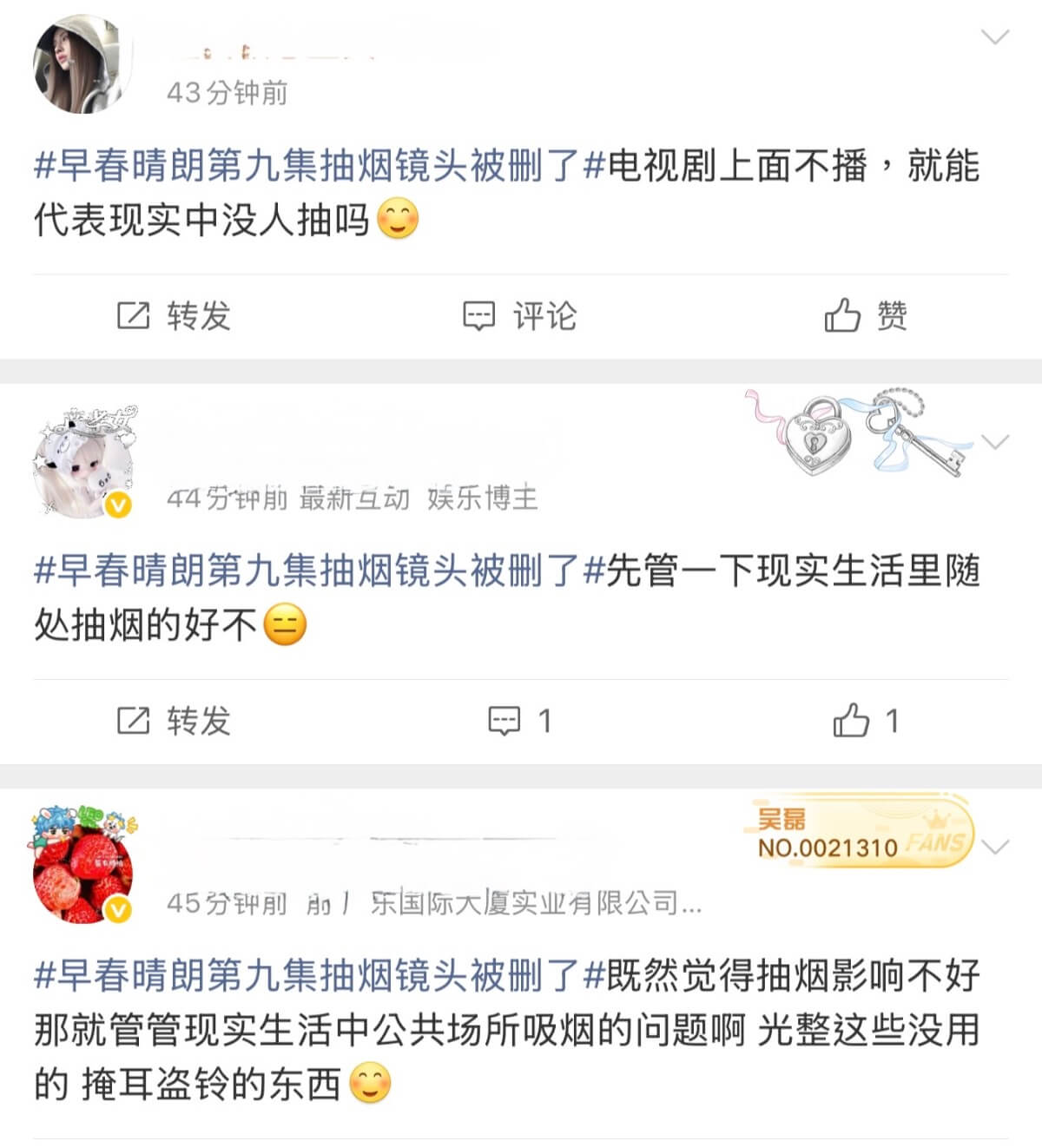Image resolution: width=1042 pixels, height=1148 pixels.
Task: Like the 娱乐博主 post with 1 like
Action: point(866,721)
